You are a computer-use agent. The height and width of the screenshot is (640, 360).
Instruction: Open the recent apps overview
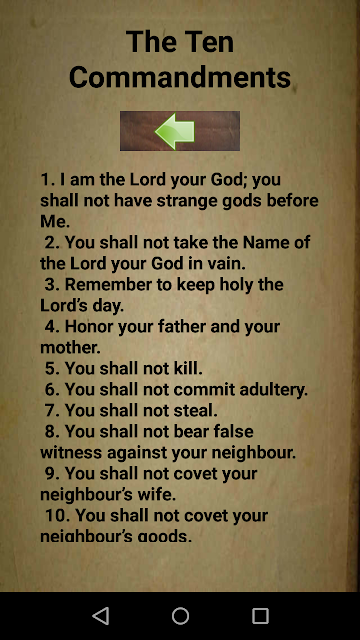click(x=260, y=616)
